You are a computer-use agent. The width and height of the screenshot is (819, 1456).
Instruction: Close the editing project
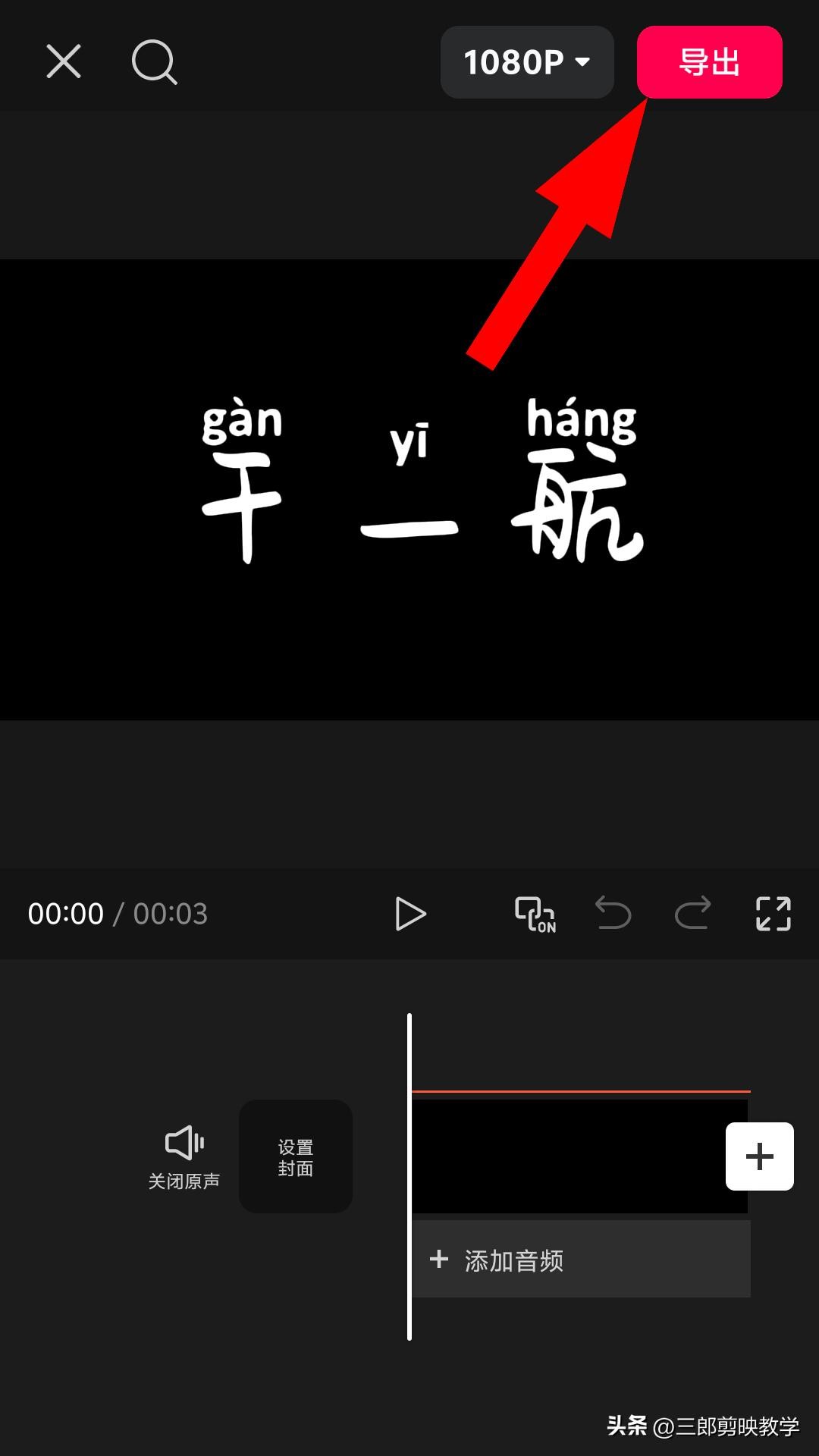pyautogui.click(x=64, y=61)
